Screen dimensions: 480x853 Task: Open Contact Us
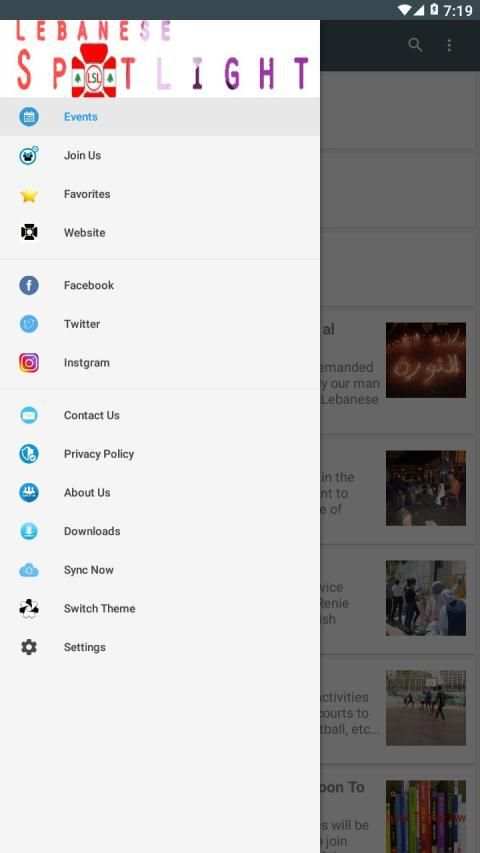[160, 416]
